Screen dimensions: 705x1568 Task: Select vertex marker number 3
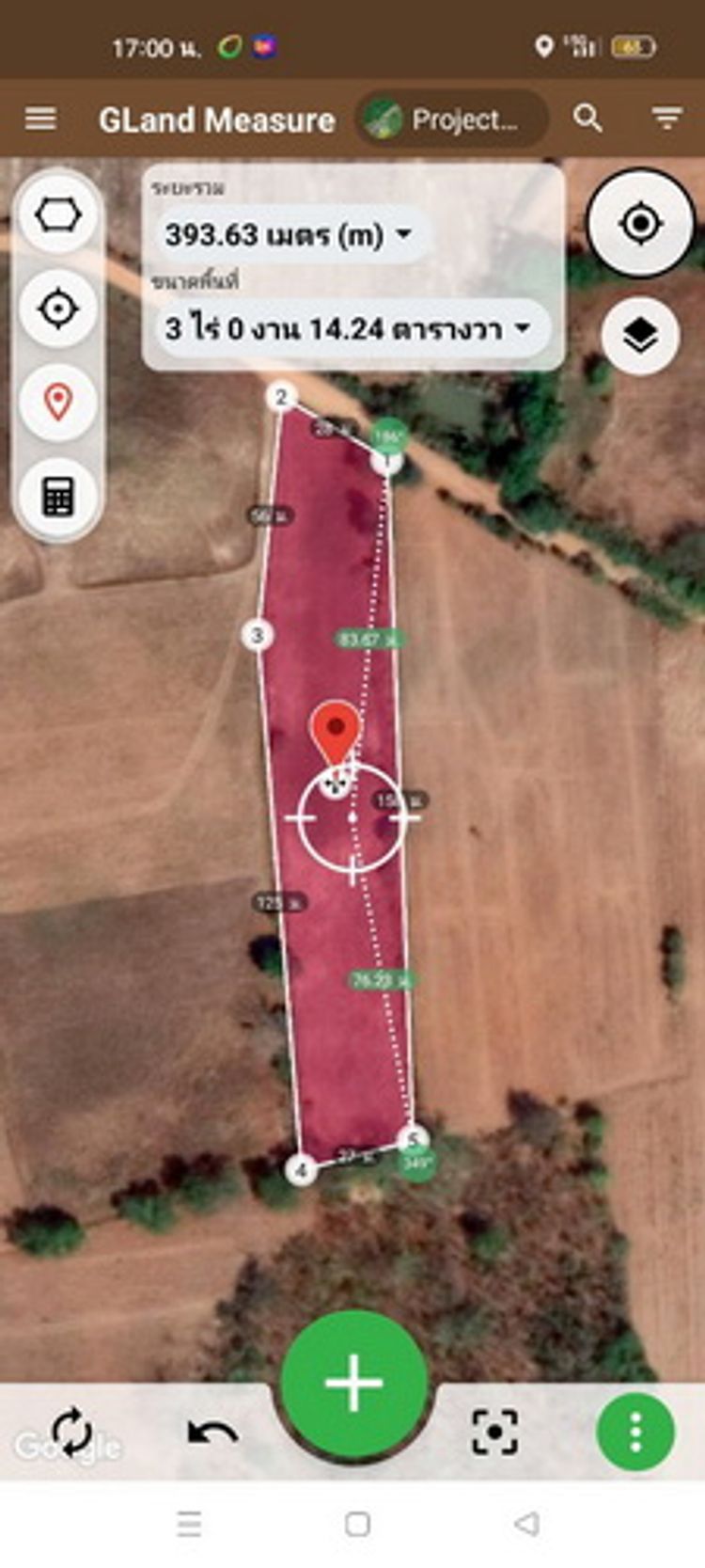click(x=258, y=635)
